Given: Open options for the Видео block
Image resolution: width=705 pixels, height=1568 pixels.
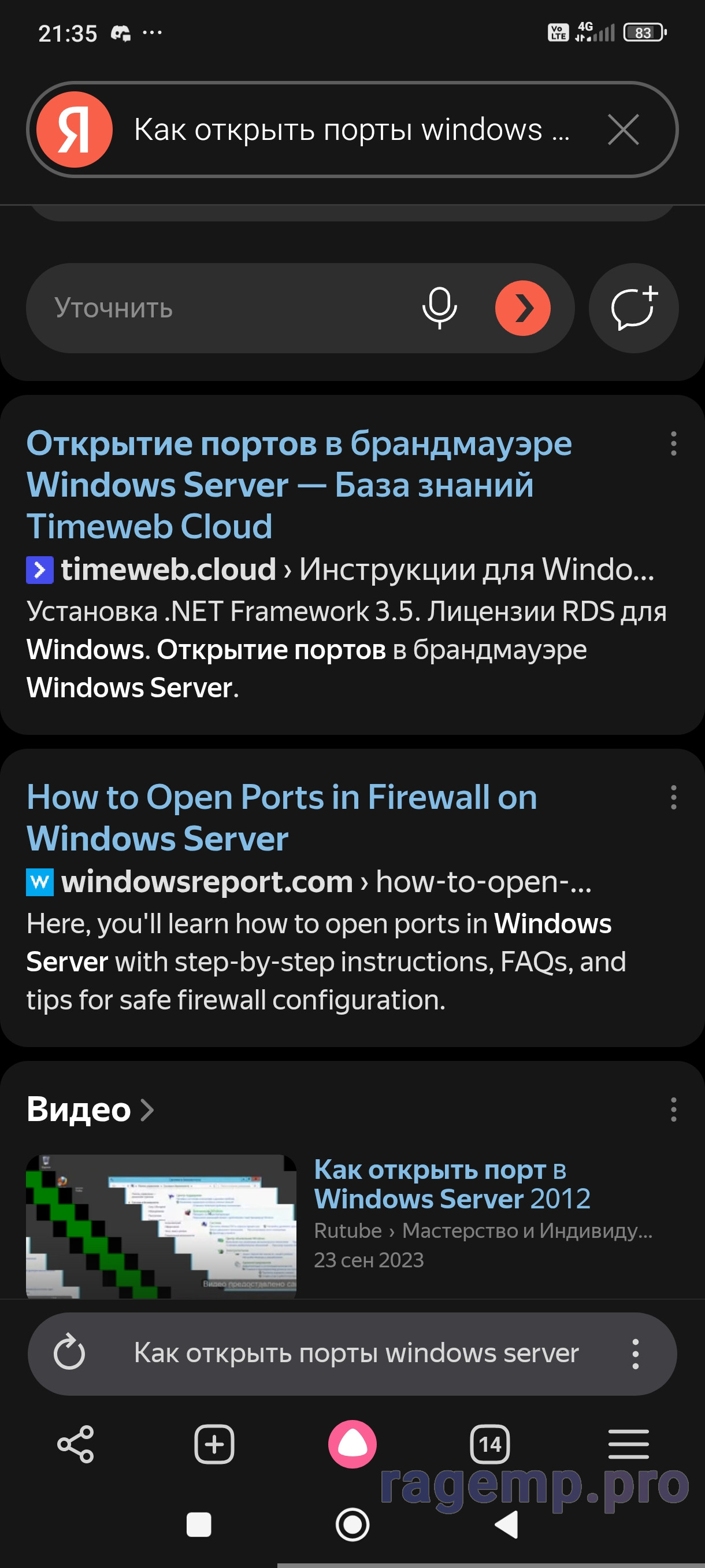Looking at the screenshot, I should click(673, 1109).
